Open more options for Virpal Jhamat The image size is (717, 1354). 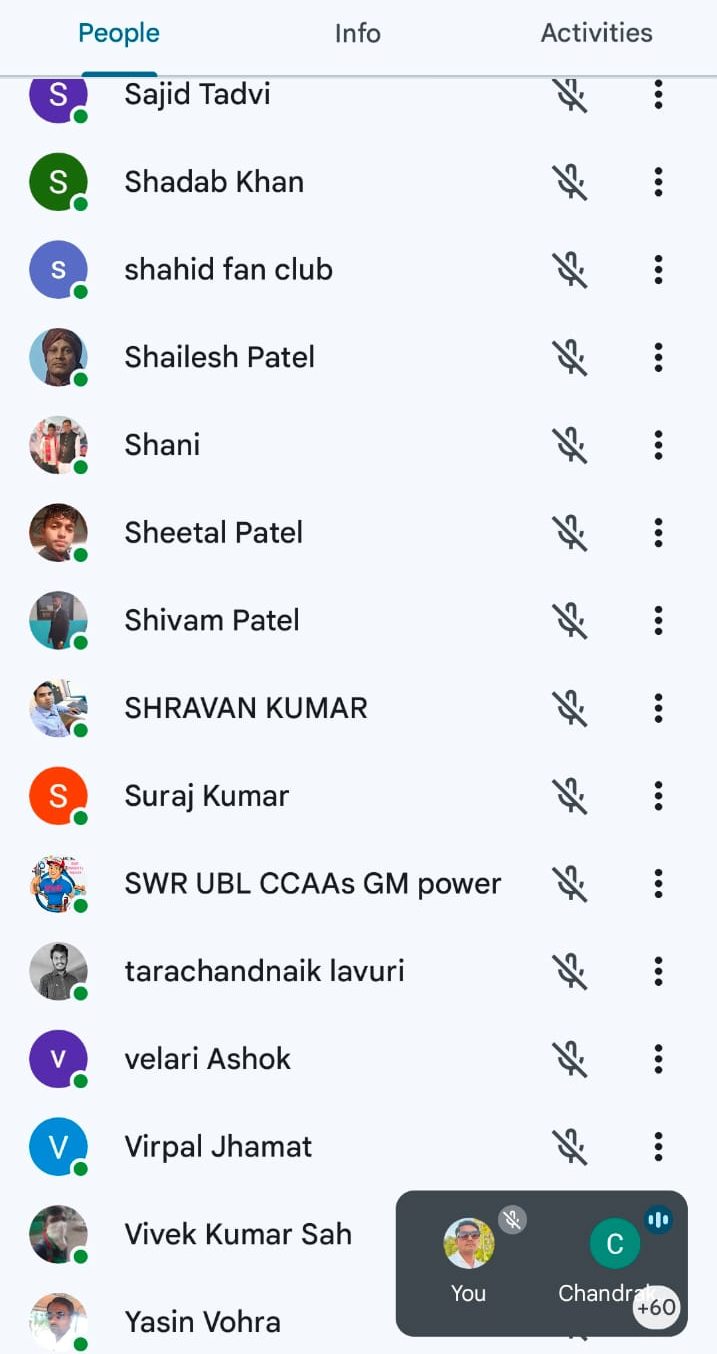658,1147
